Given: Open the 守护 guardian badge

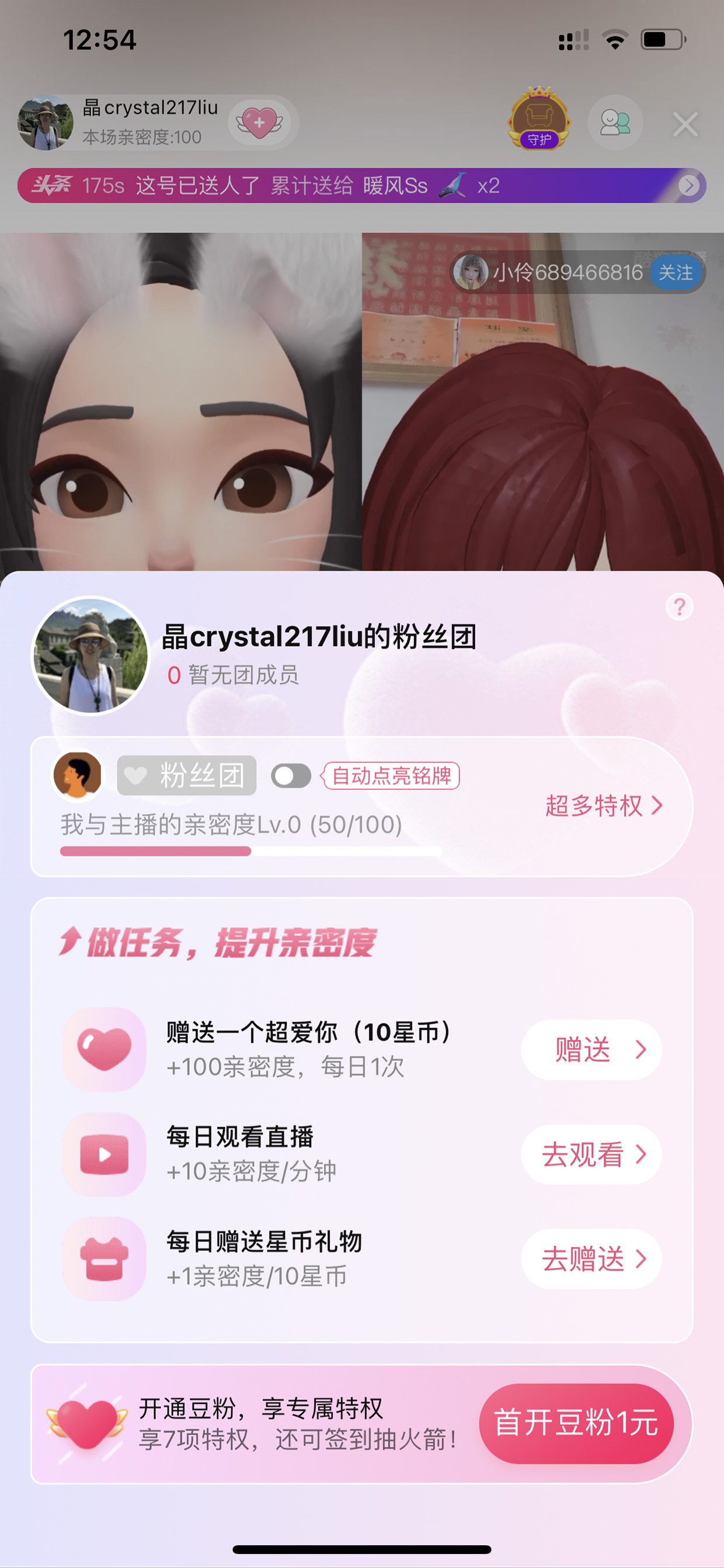Looking at the screenshot, I should click(x=539, y=119).
